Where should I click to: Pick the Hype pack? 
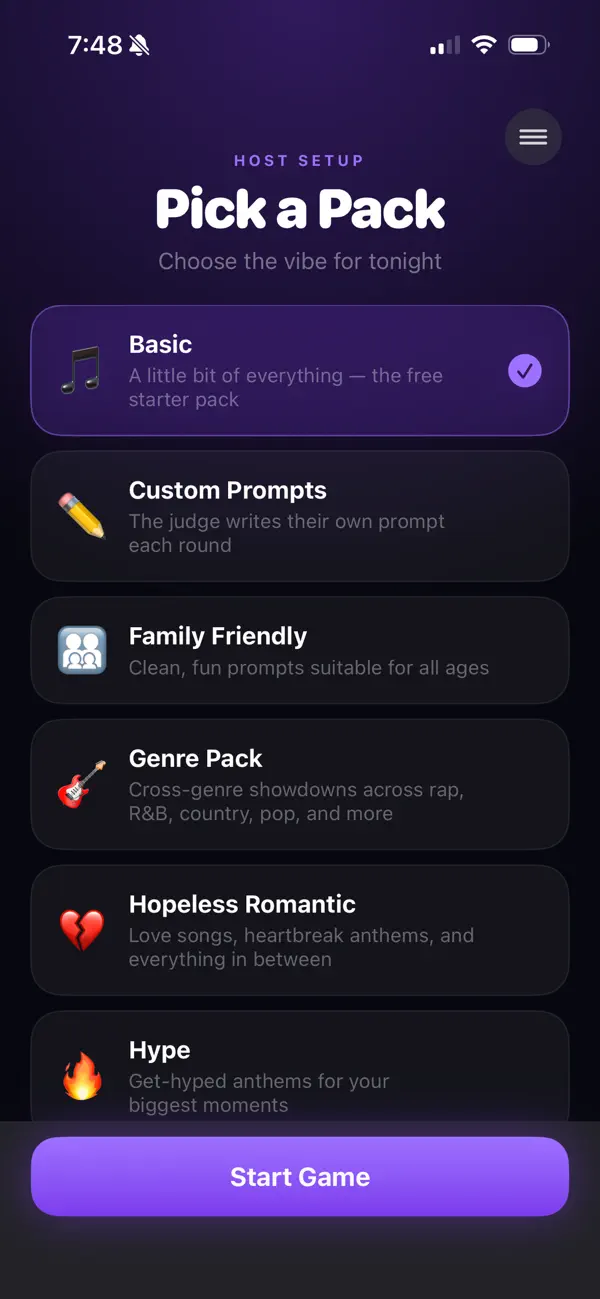(x=300, y=1066)
